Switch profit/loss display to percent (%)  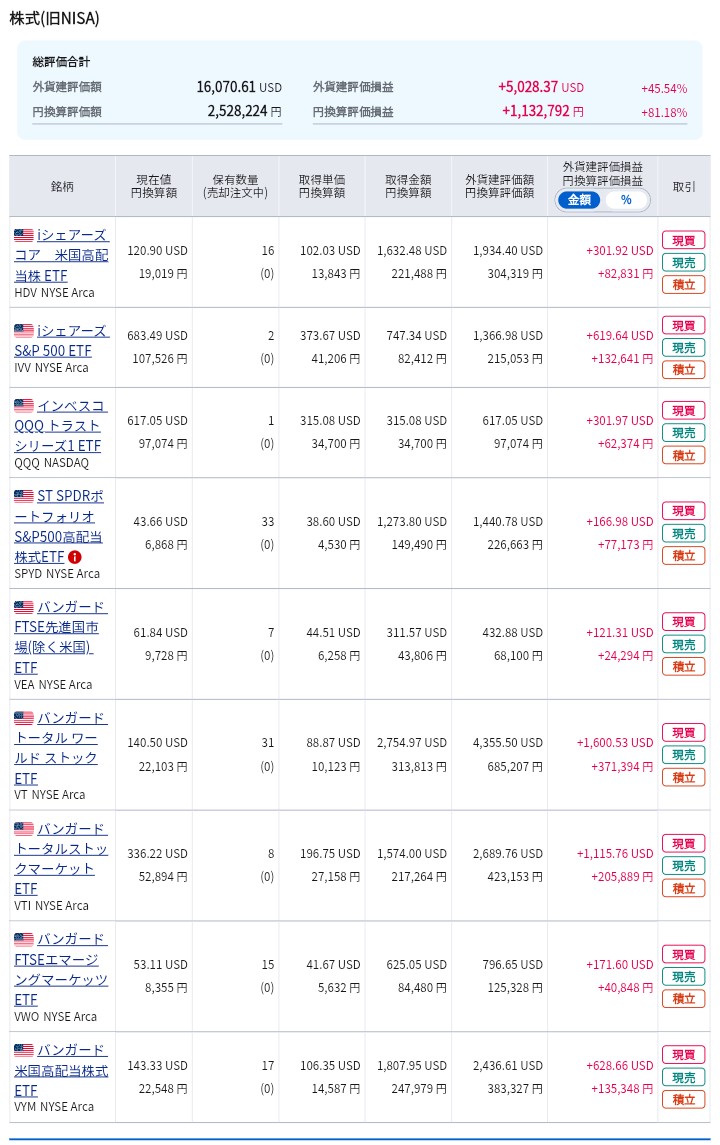626,200
